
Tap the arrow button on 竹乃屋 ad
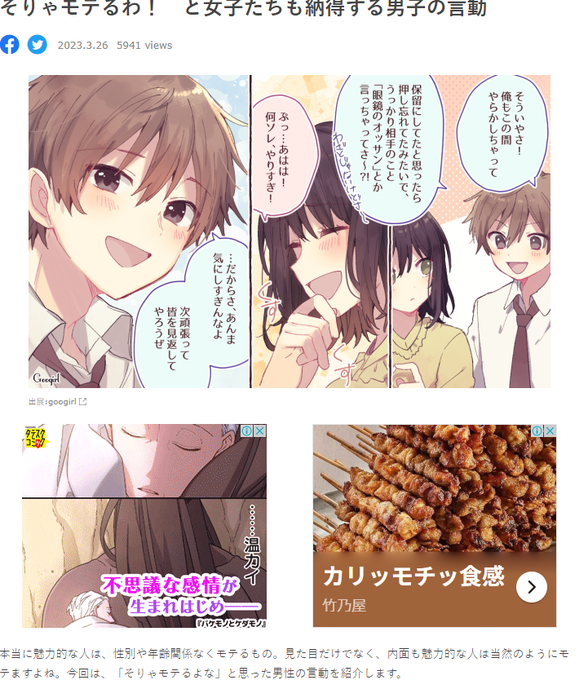point(532,587)
